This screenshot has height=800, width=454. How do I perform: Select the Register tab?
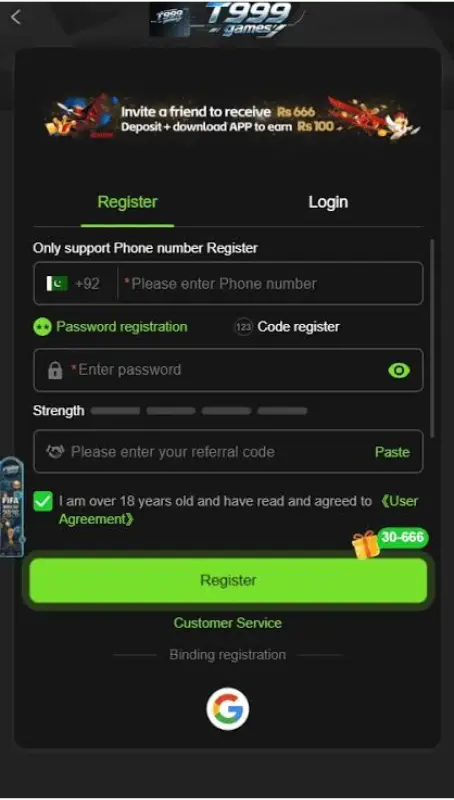(x=128, y=202)
